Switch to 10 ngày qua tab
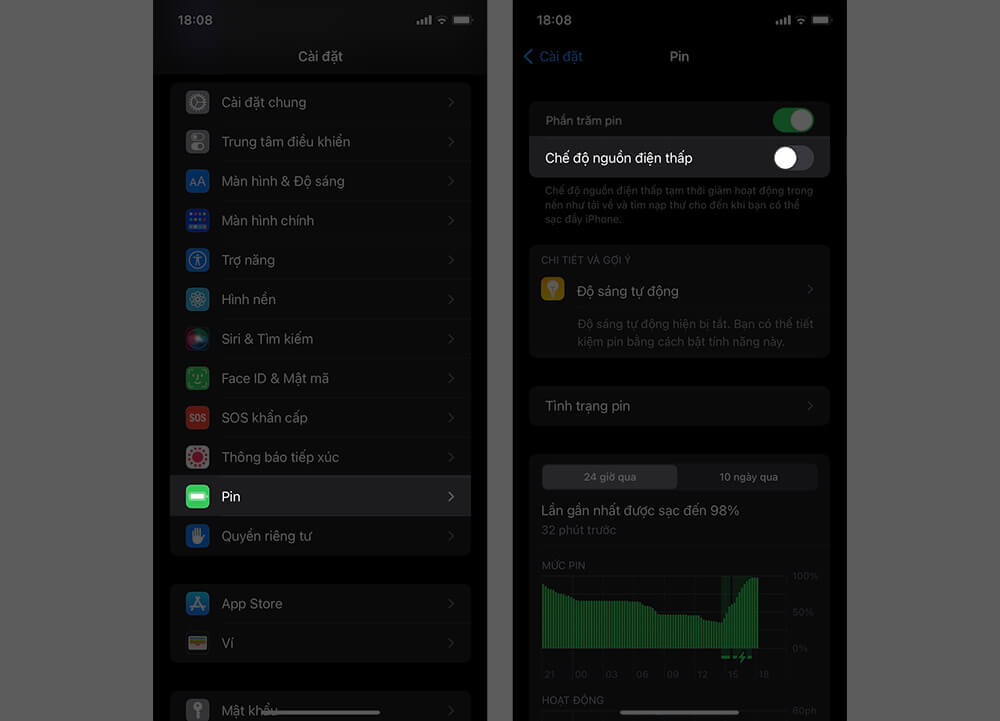 point(748,477)
